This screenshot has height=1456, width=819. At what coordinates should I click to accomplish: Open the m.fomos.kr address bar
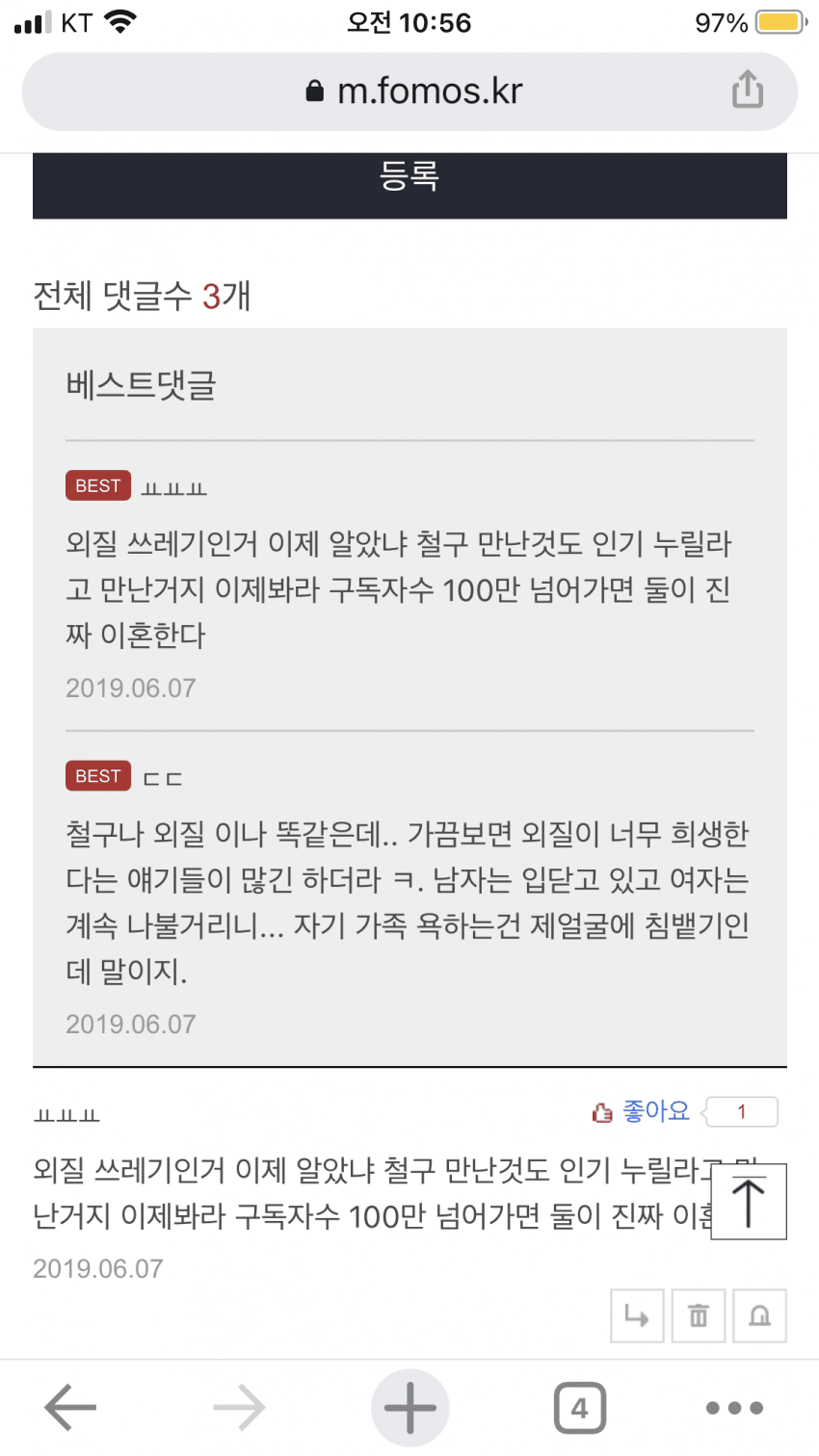tap(412, 91)
